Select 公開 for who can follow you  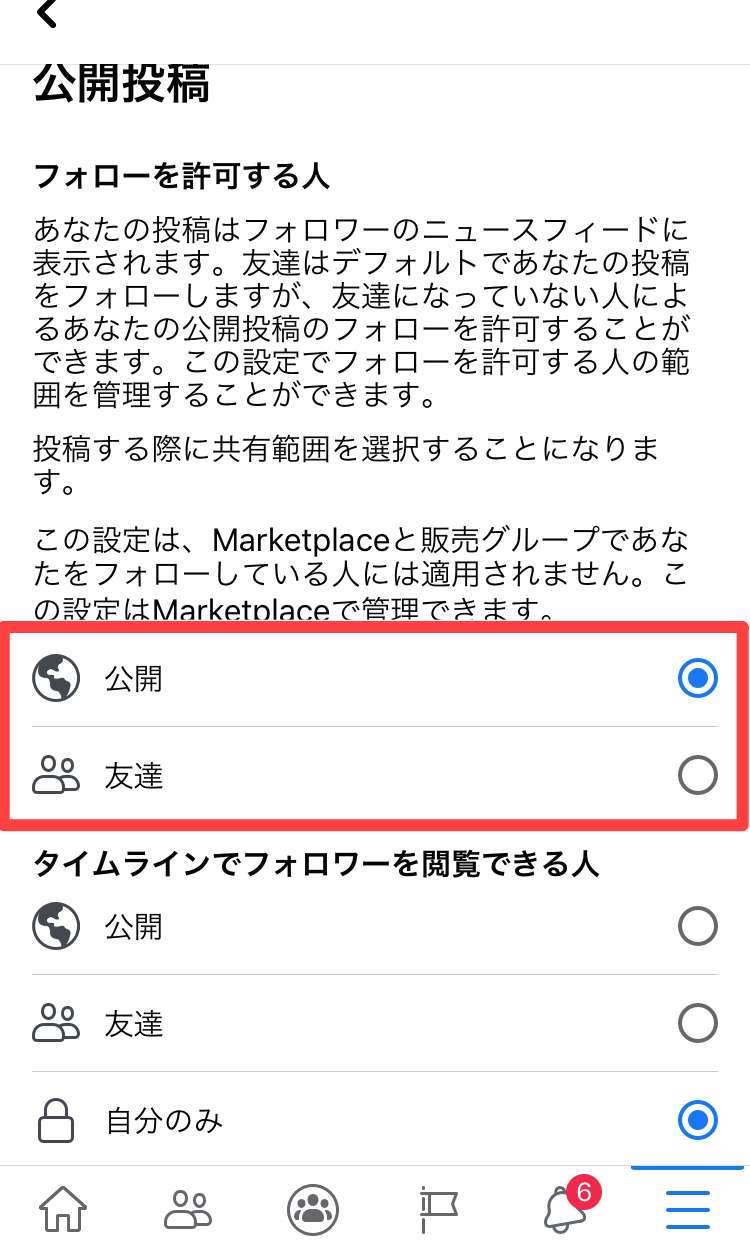click(697, 679)
